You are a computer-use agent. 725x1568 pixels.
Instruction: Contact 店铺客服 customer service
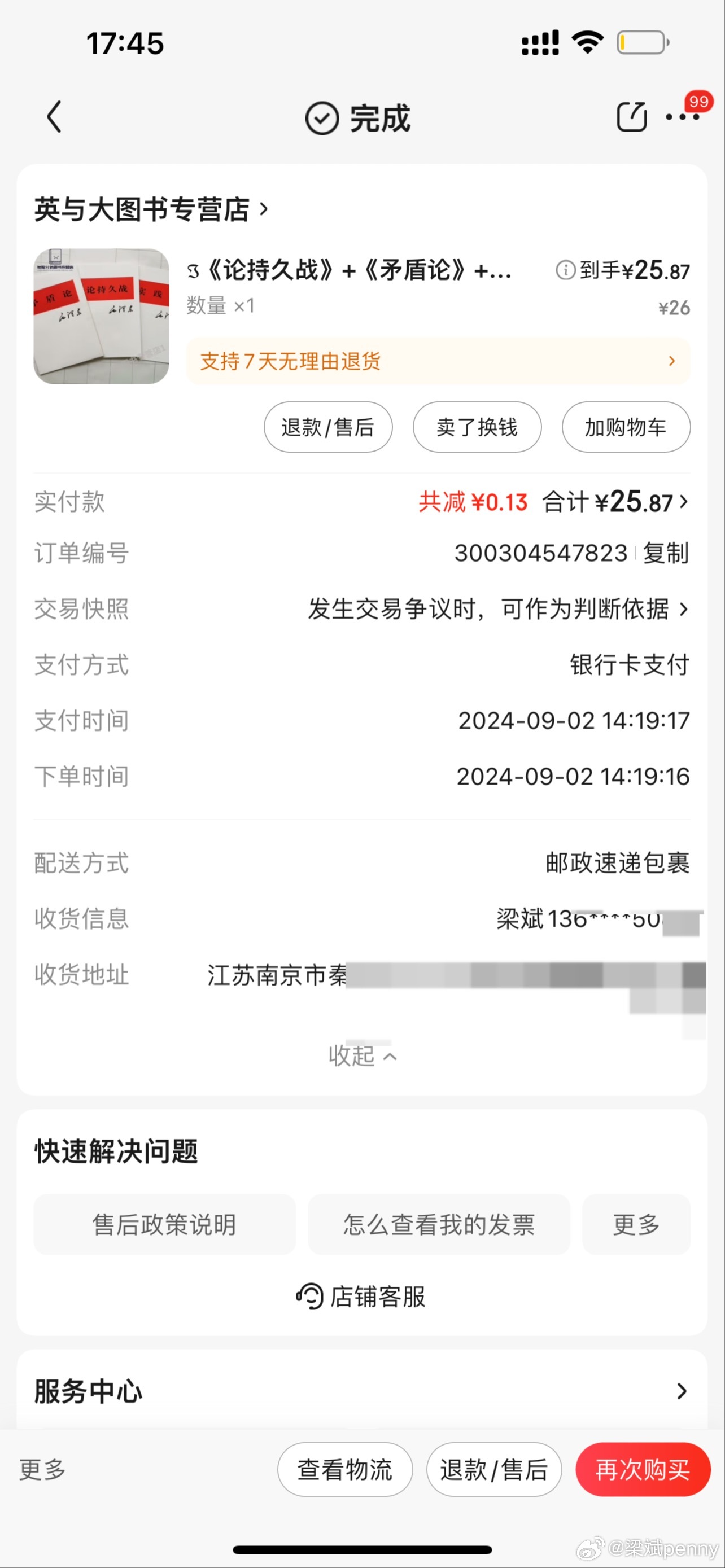pyautogui.click(x=361, y=1297)
